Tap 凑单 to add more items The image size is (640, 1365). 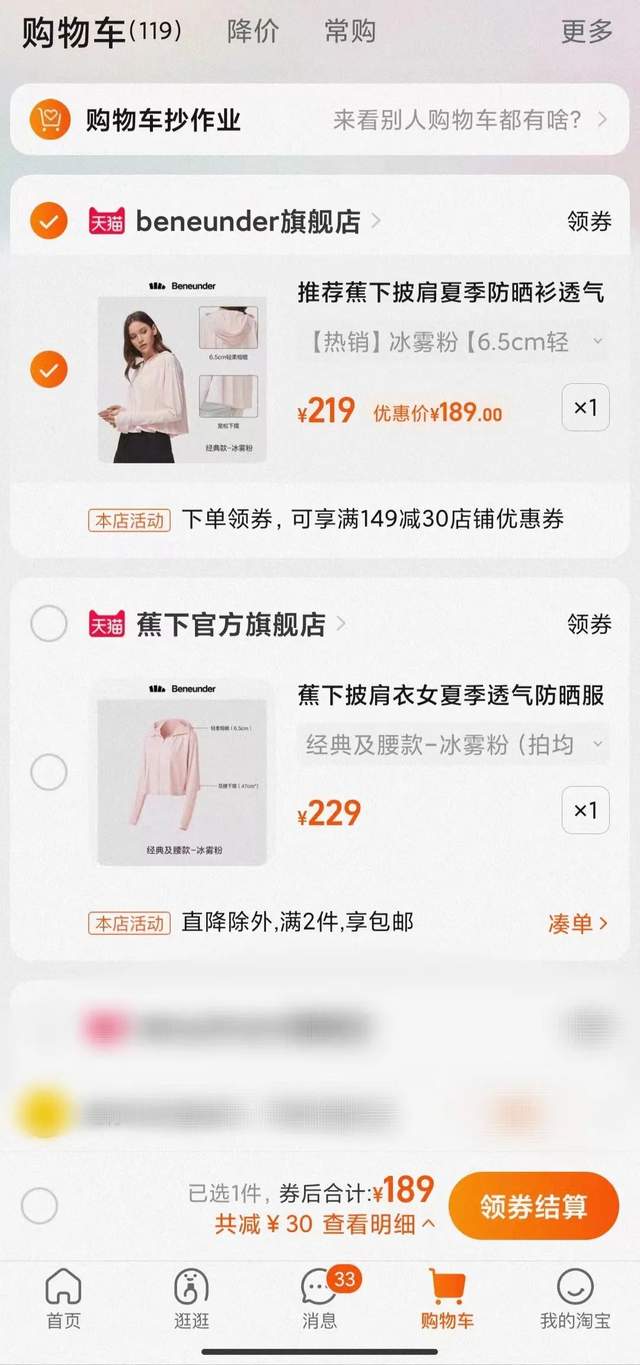pyautogui.click(x=577, y=924)
